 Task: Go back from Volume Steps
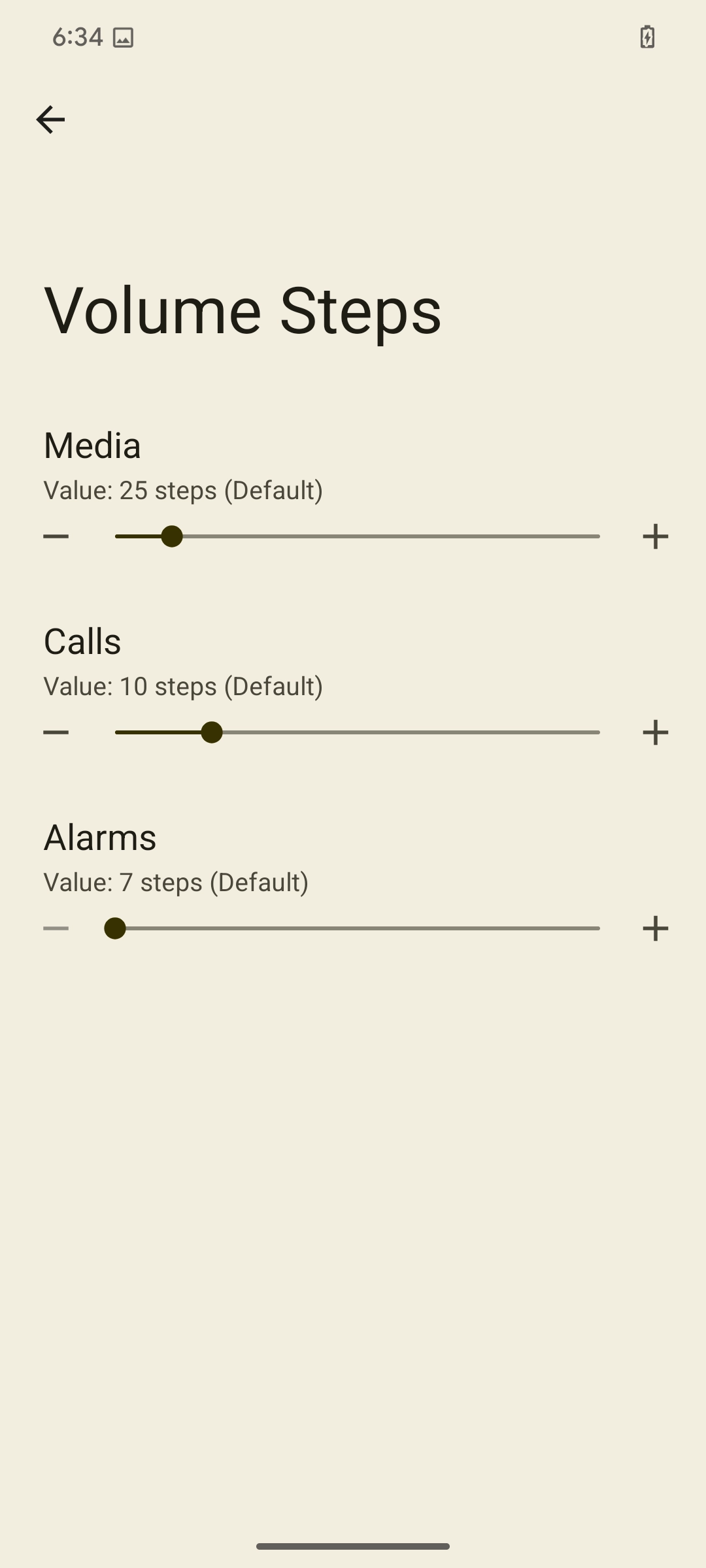pyautogui.click(x=50, y=120)
